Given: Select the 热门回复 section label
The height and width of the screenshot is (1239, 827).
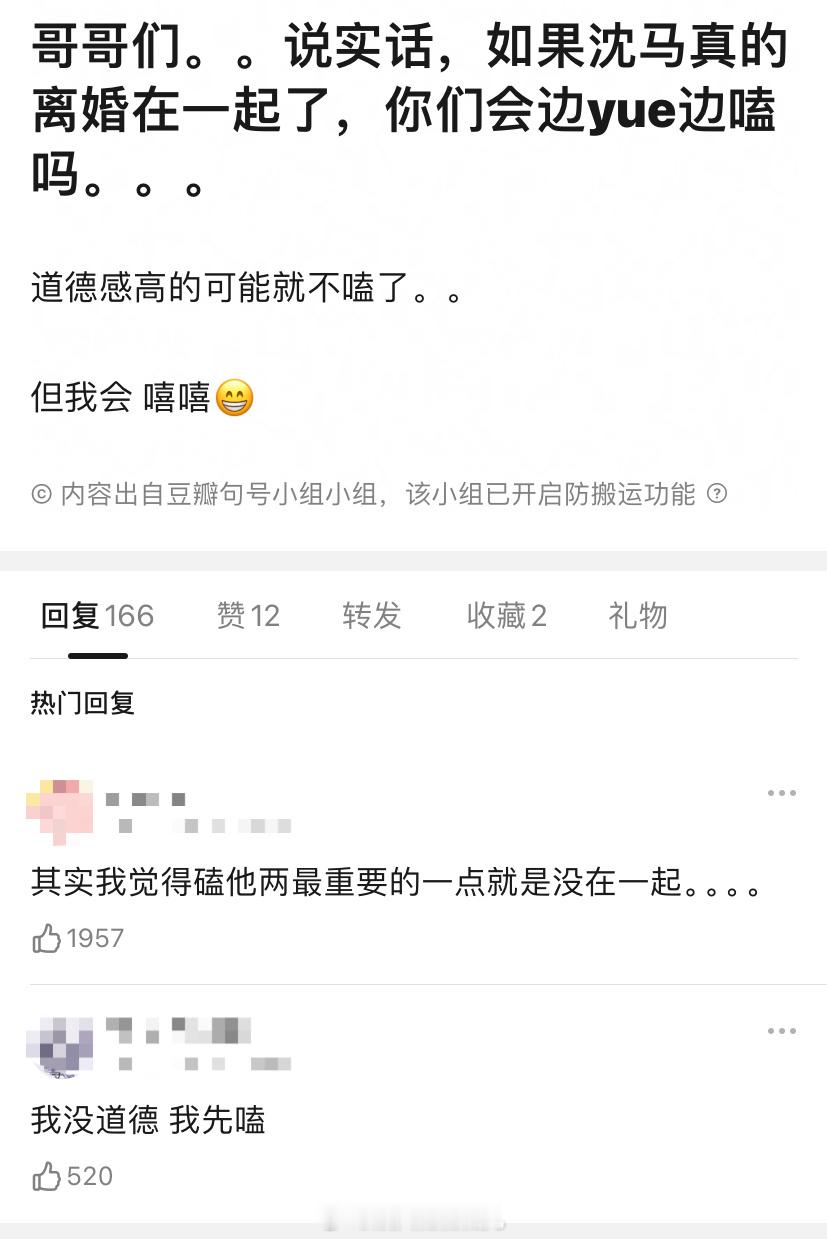Looking at the screenshot, I should [82, 703].
